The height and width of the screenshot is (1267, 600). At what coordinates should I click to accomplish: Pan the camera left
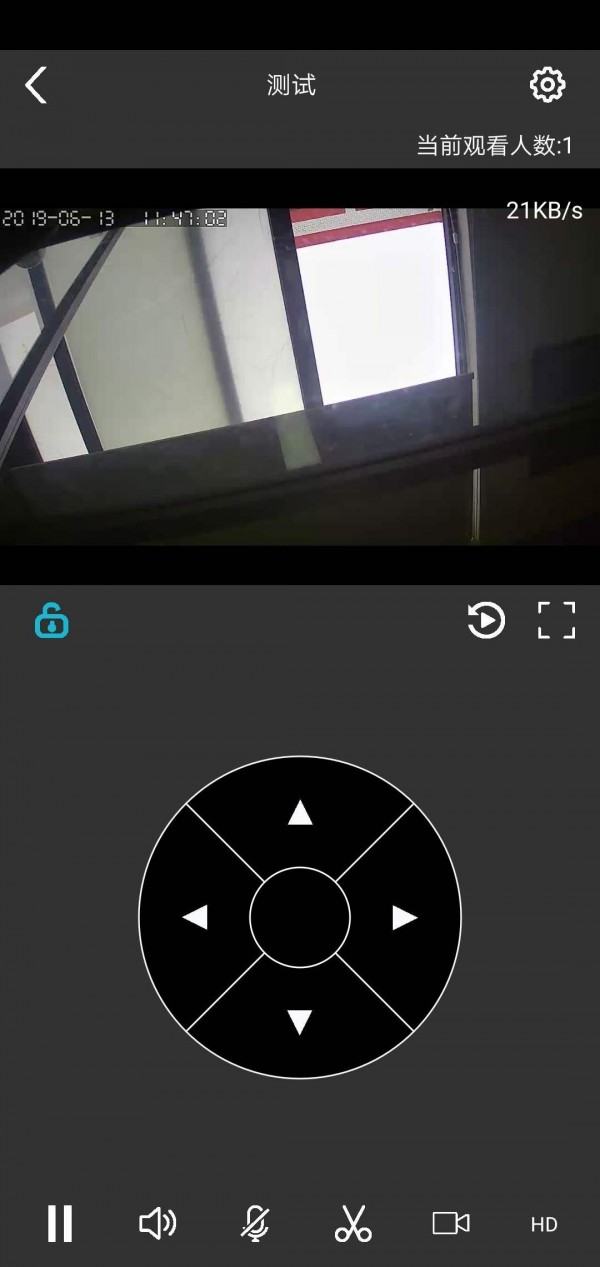pyautogui.click(x=195, y=917)
